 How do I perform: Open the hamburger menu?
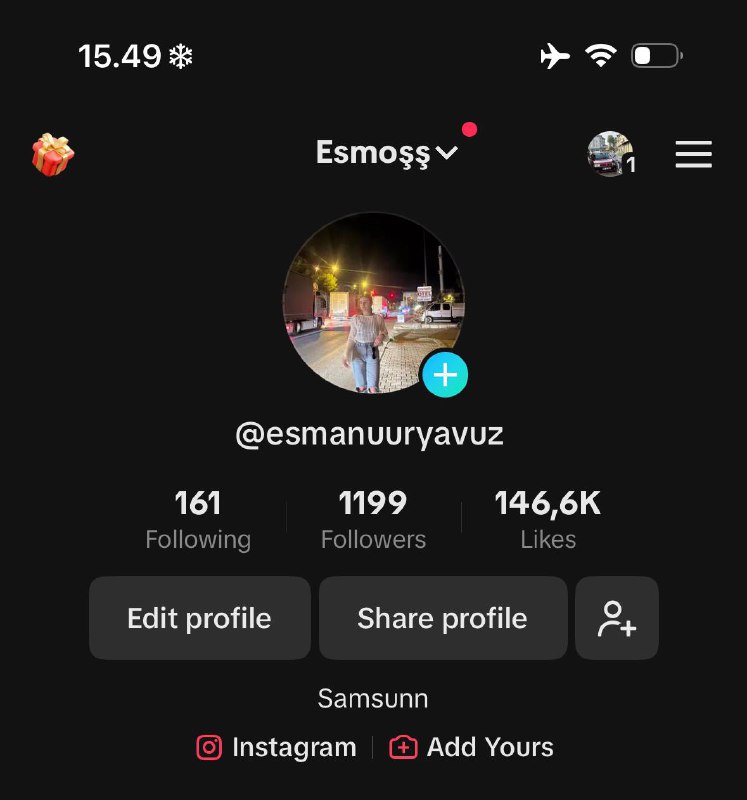coord(693,154)
